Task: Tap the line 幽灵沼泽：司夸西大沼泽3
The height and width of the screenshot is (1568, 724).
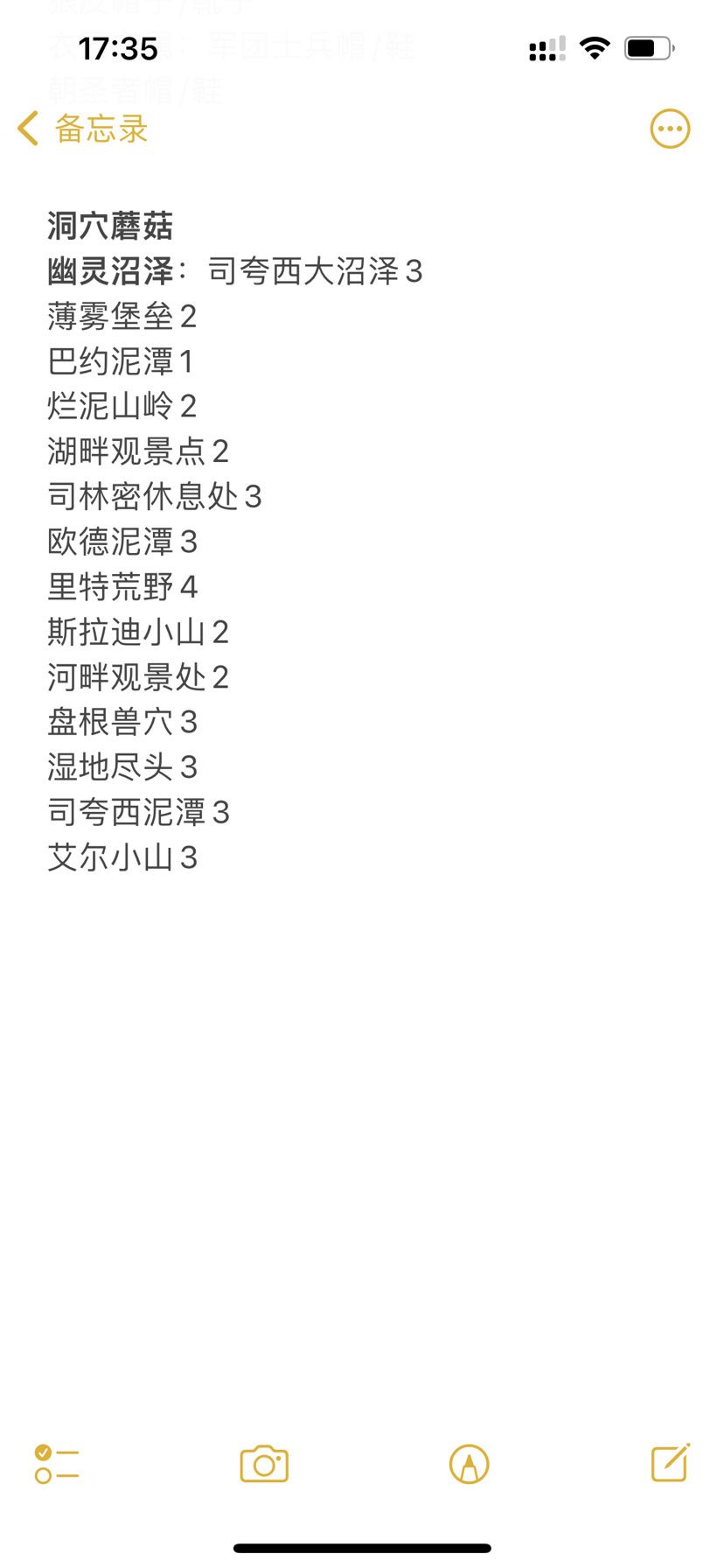Action: click(234, 272)
